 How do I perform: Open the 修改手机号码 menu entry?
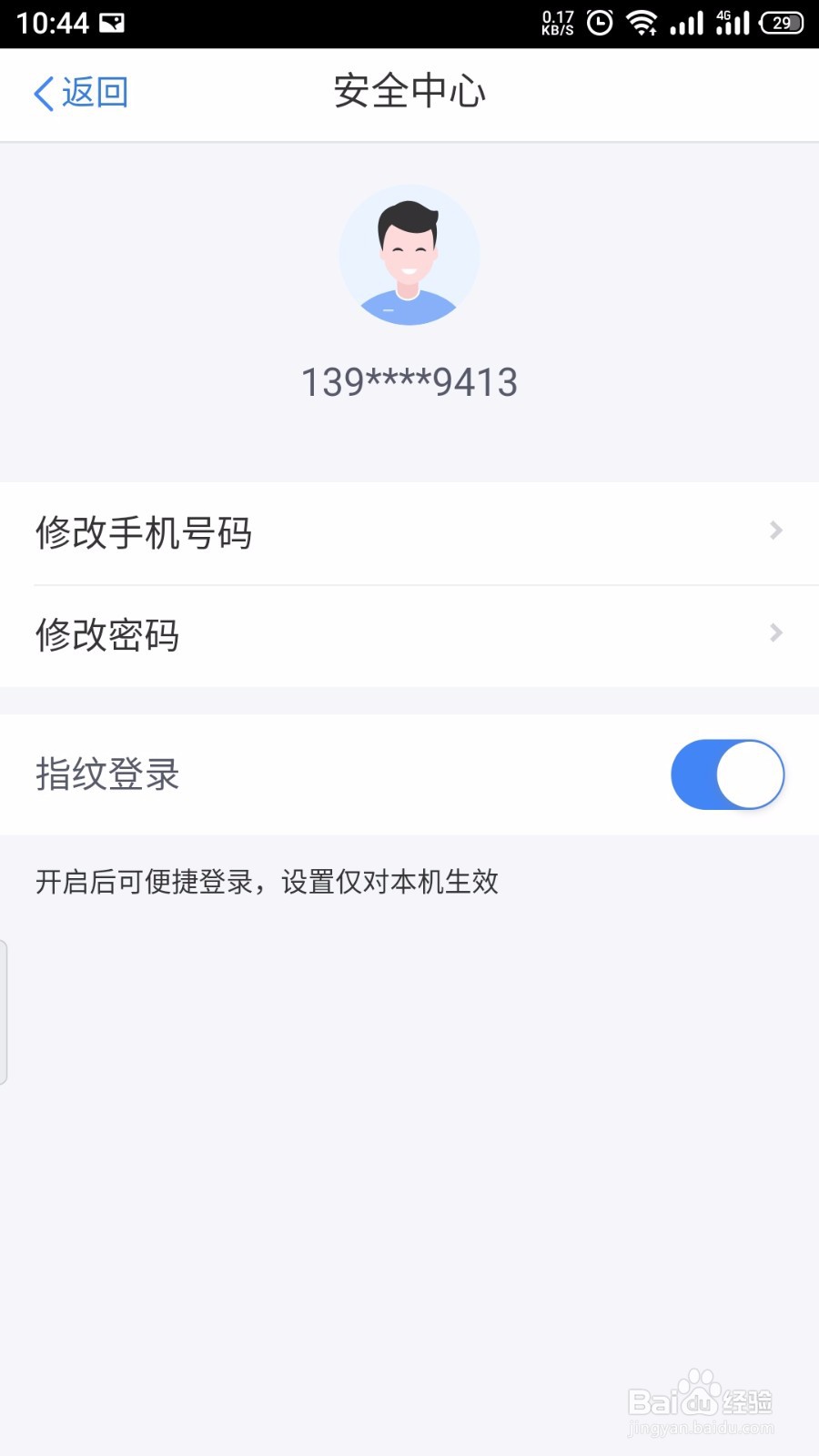click(146, 533)
